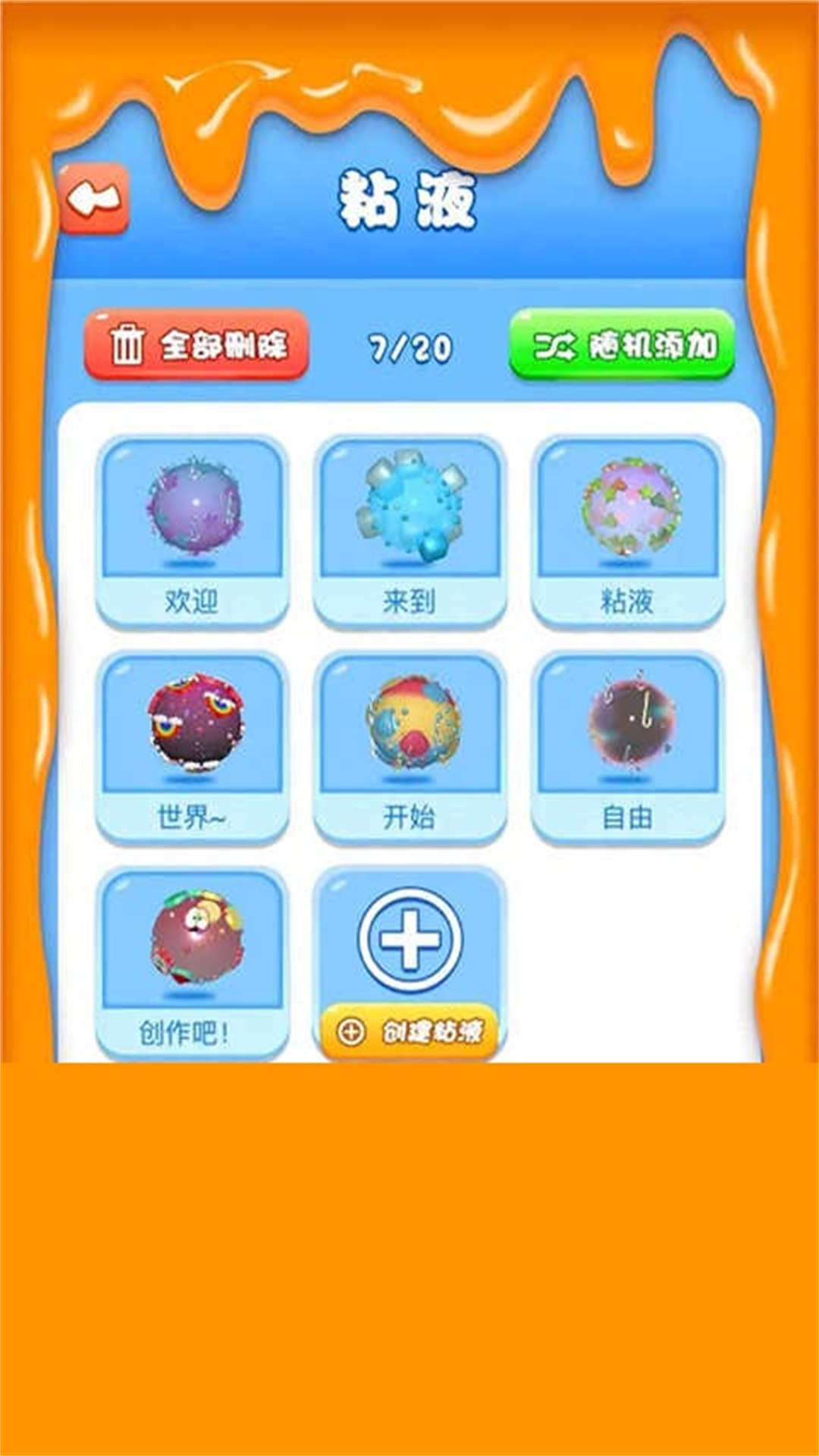Go back using the red arrow button
This screenshot has width=819, height=1456.
(x=94, y=199)
